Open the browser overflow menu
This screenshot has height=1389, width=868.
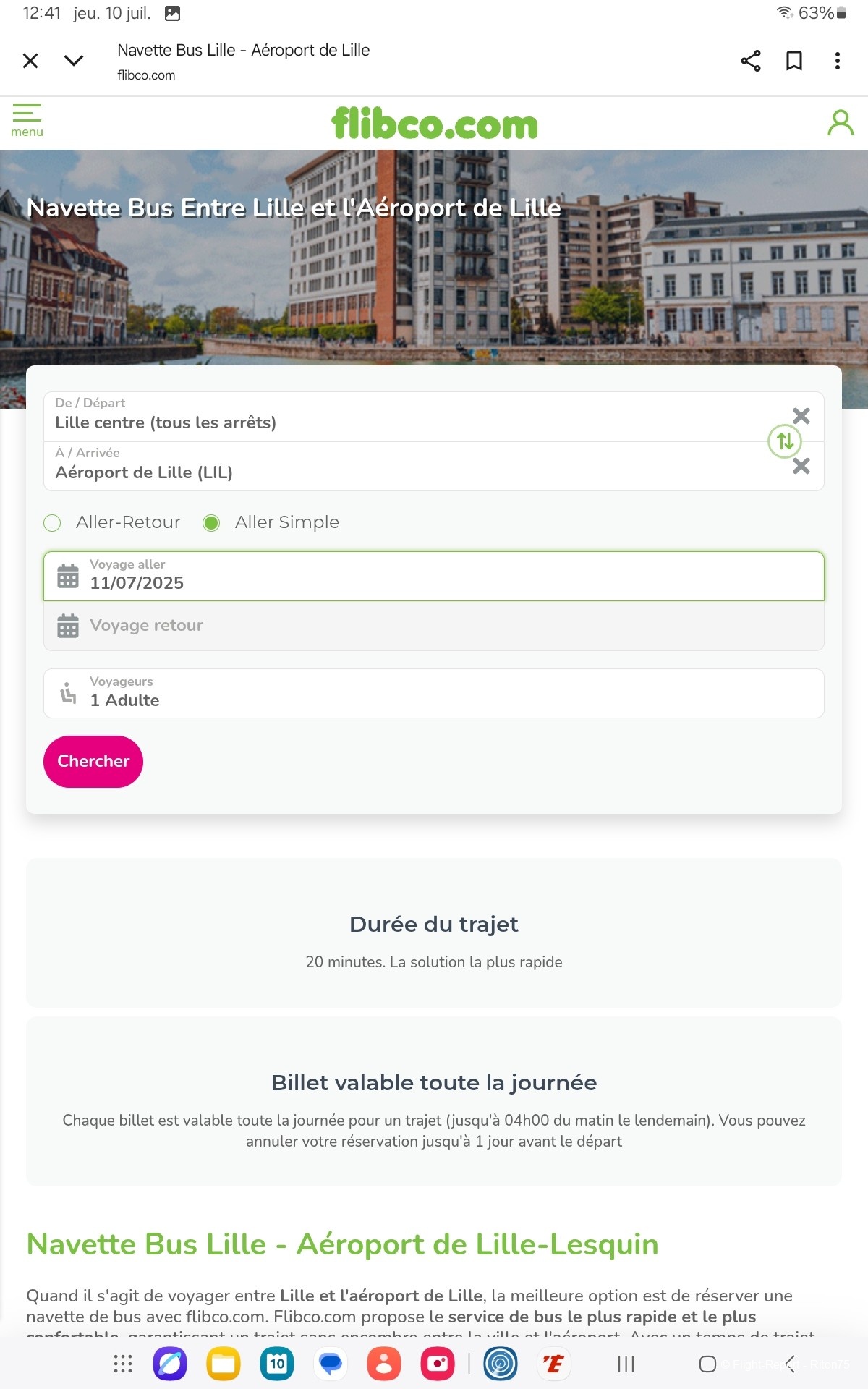(838, 61)
